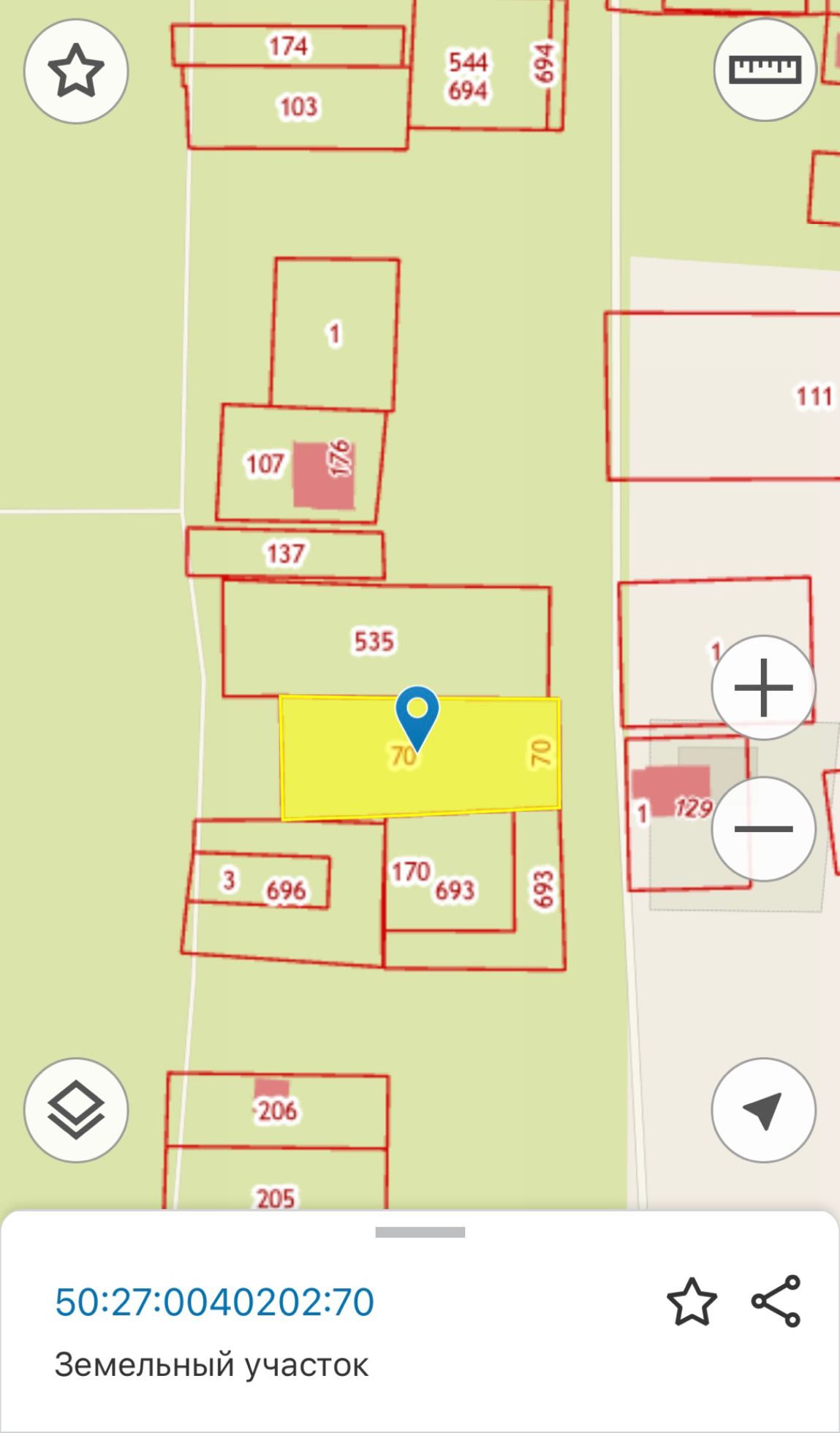Select parcel 111 on the map

(723, 396)
